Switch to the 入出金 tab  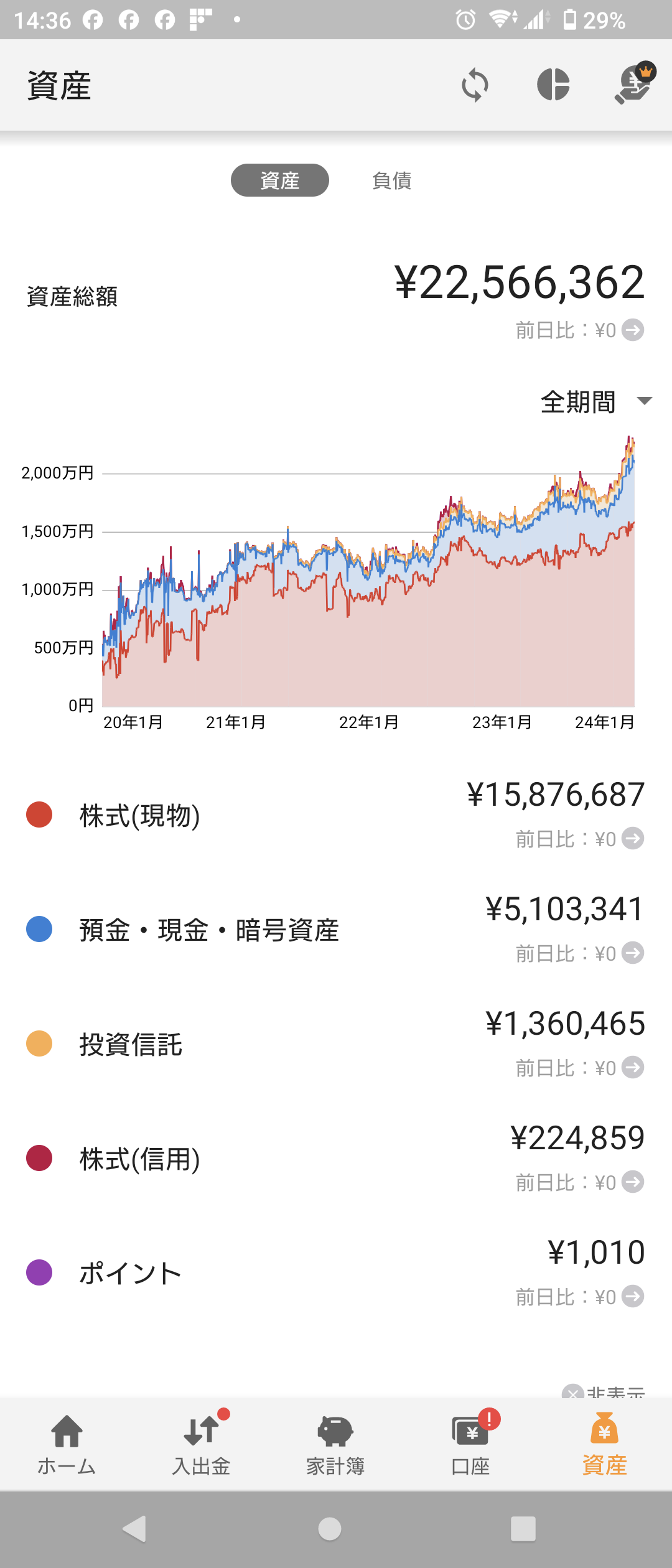pos(201,1445)
